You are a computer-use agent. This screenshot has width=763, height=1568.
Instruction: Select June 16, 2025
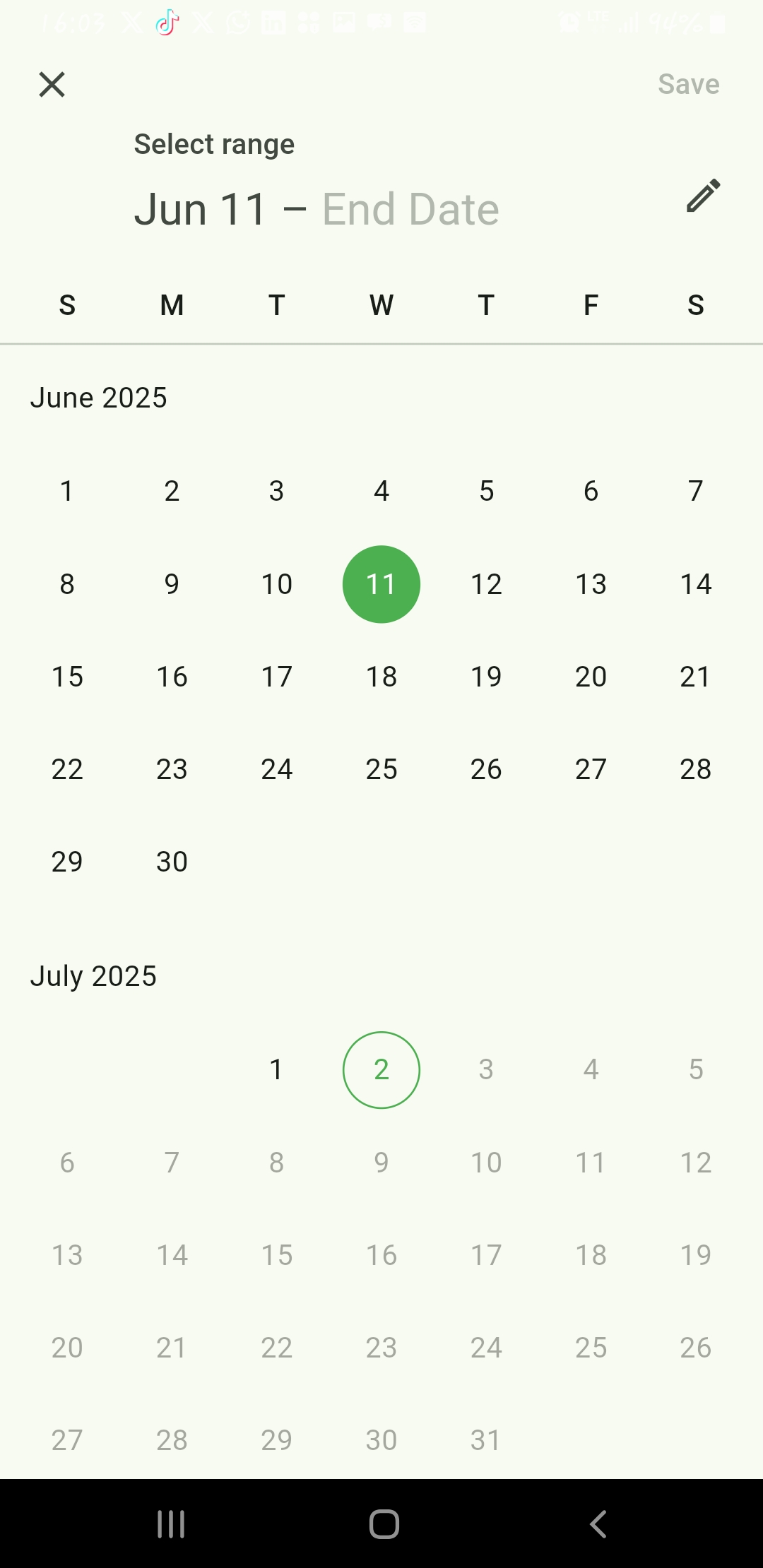172,677
